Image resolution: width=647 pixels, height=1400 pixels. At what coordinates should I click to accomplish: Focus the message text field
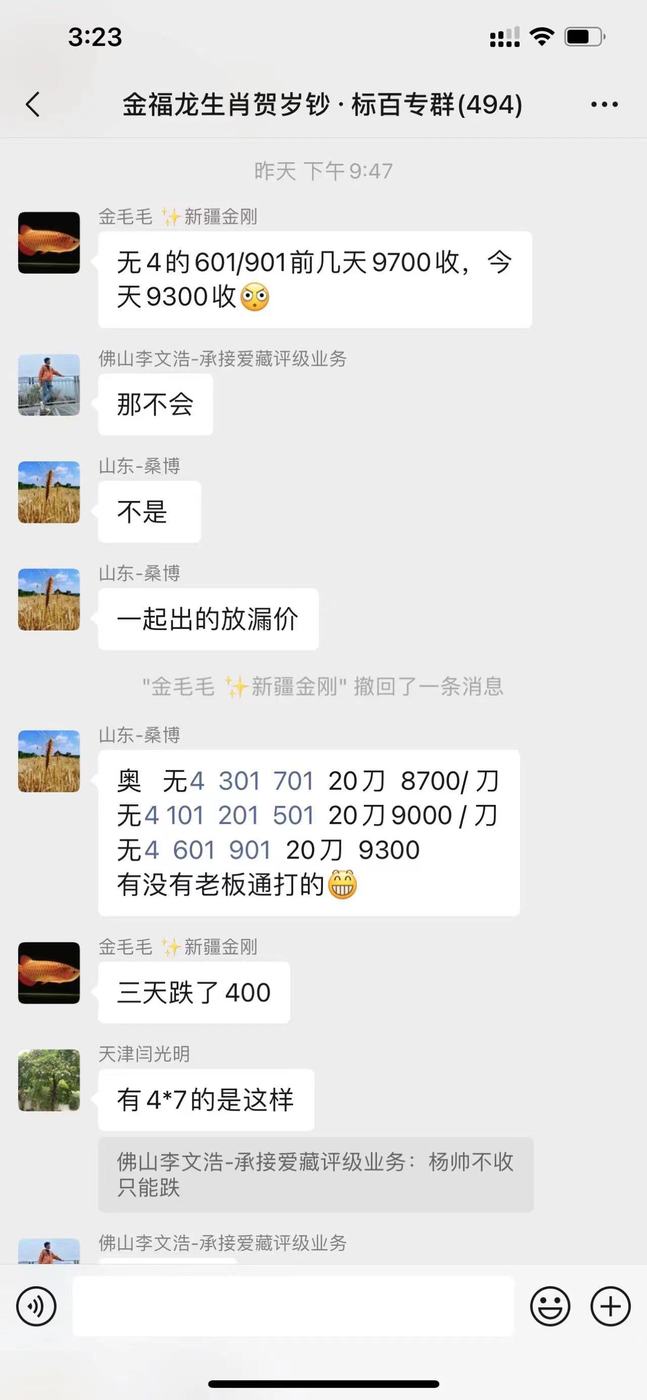[x=293, y=1306]
